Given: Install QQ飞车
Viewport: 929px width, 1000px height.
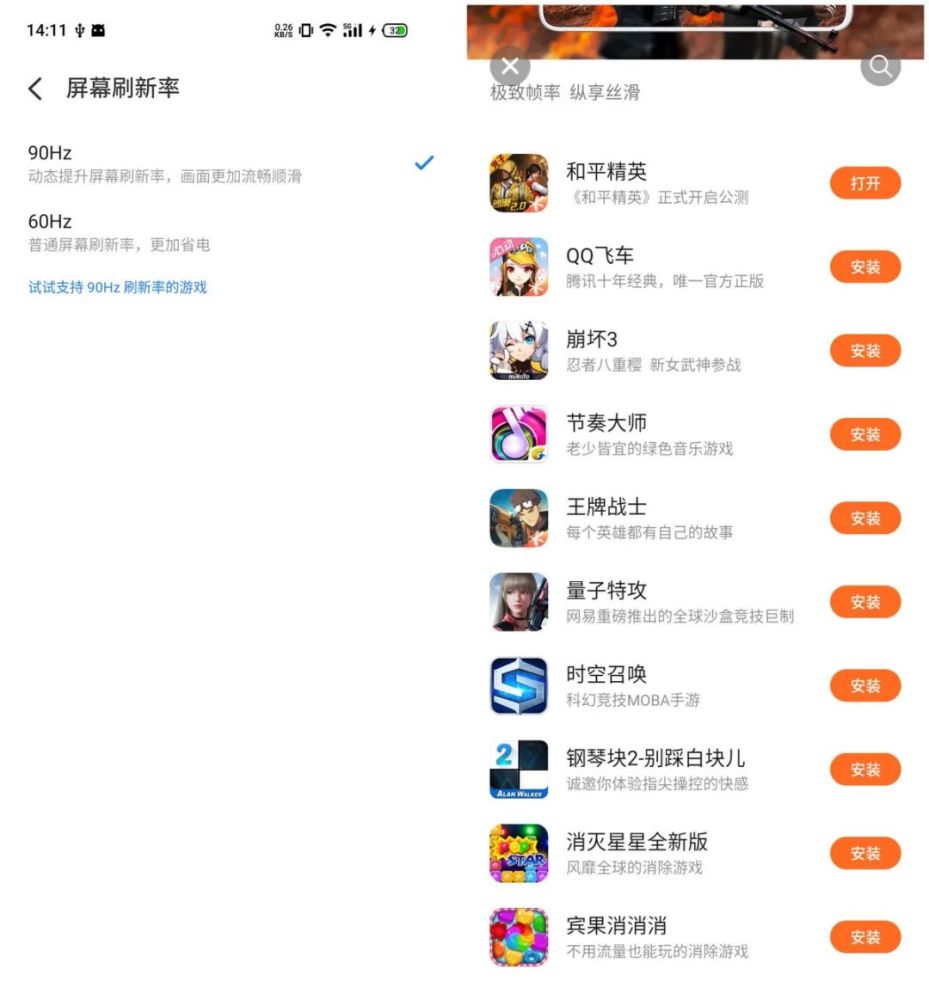Looking at the screenshot, I should (865, 267).
